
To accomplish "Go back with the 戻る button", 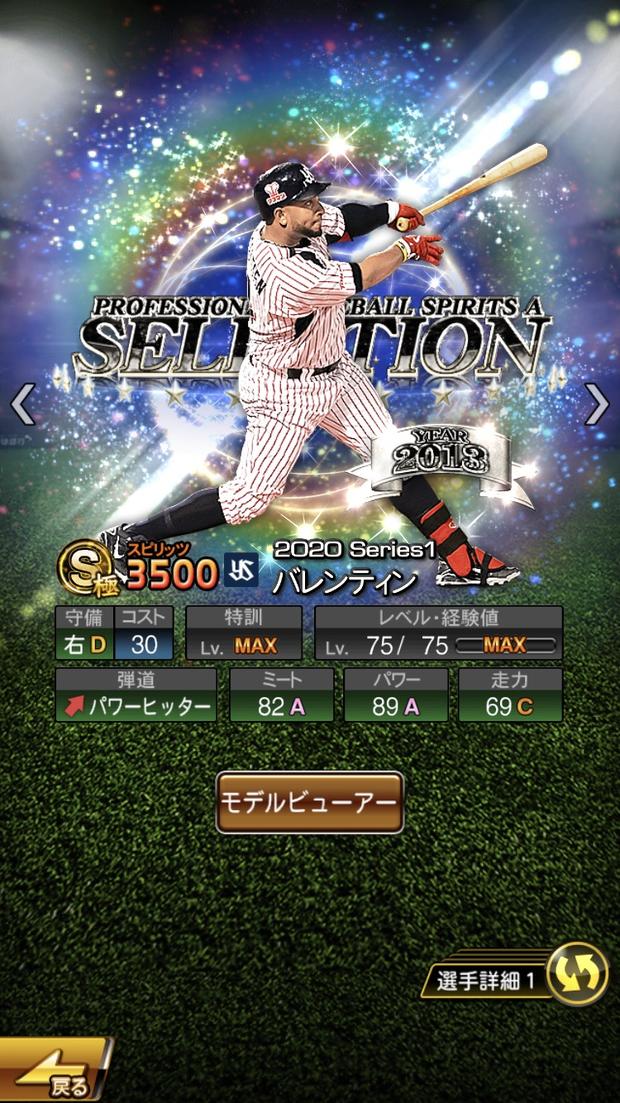I will [x=55, y=1069].
